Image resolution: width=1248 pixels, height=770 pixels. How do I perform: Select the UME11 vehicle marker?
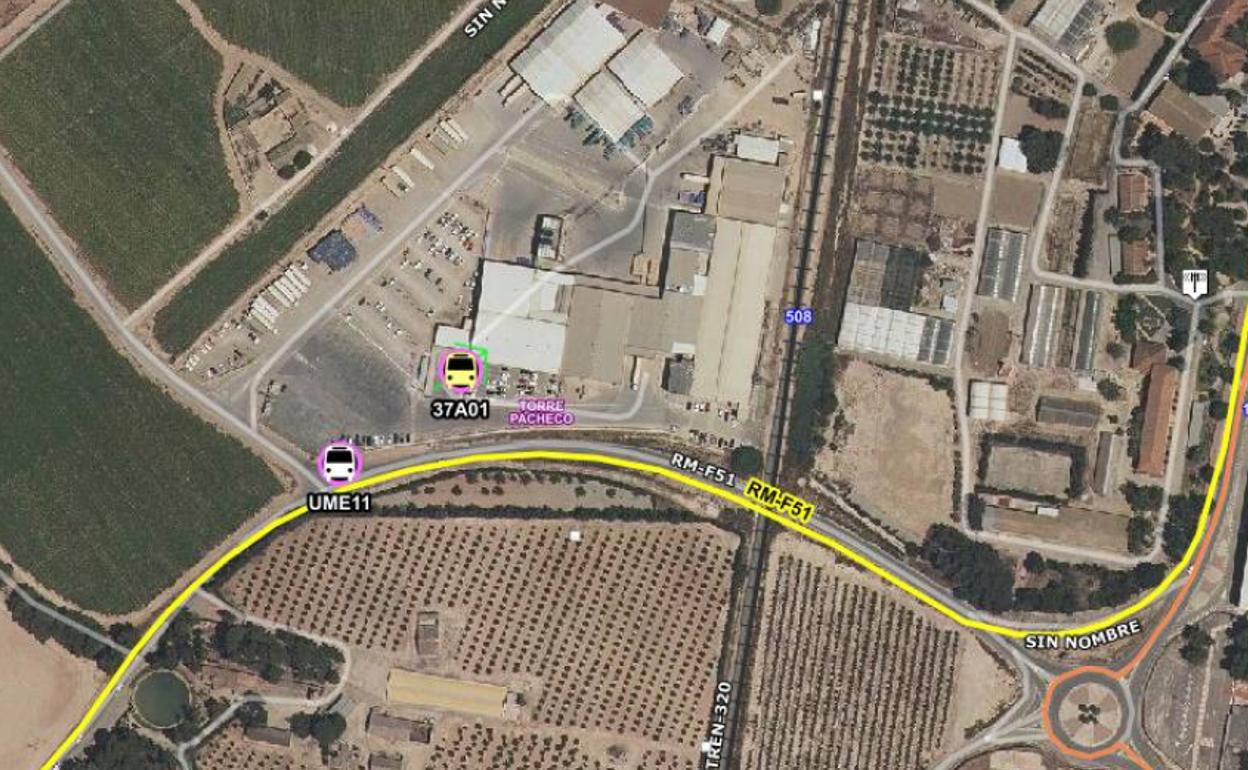click(x=340, y=464)
